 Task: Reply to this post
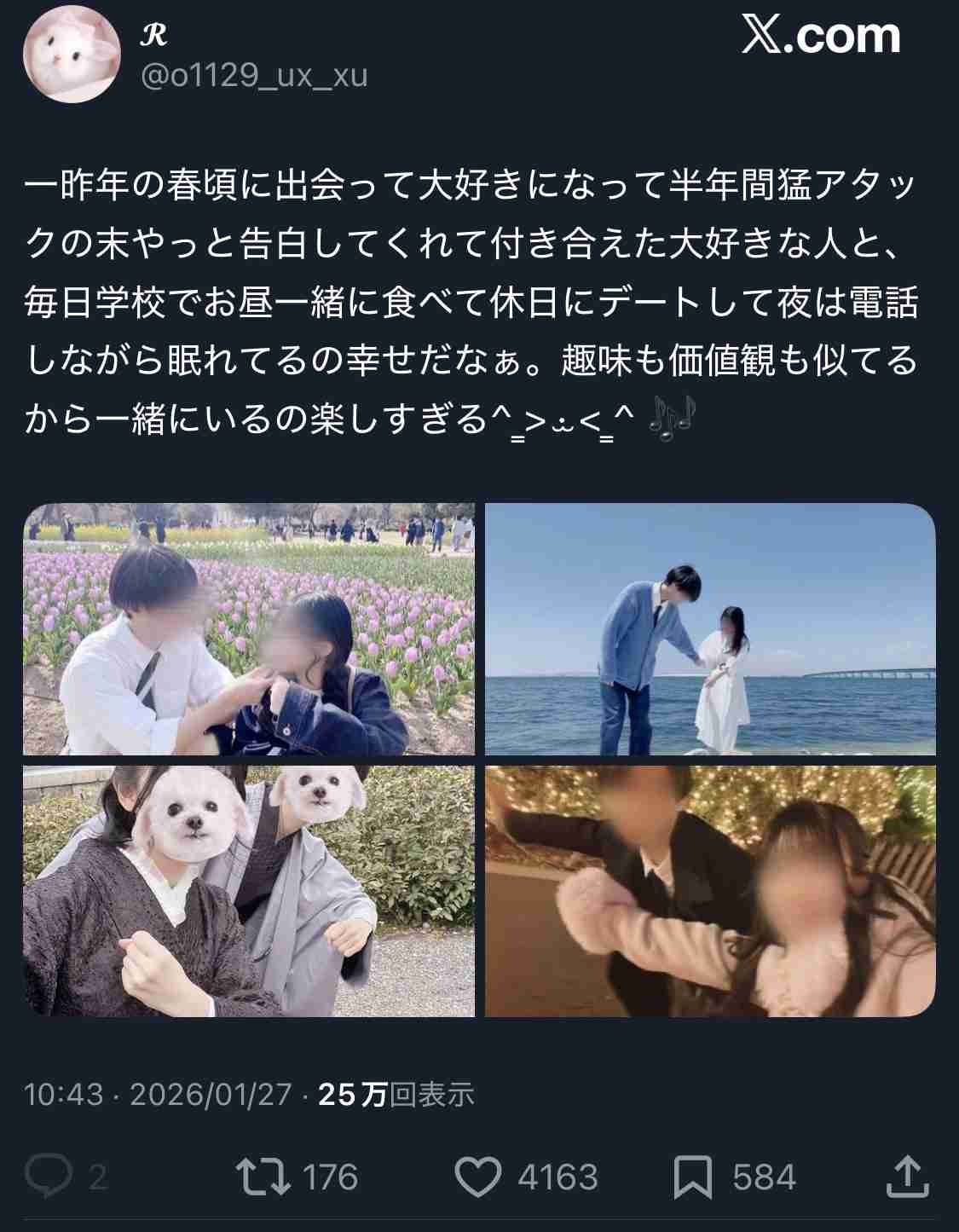(x=49, y=1177)
